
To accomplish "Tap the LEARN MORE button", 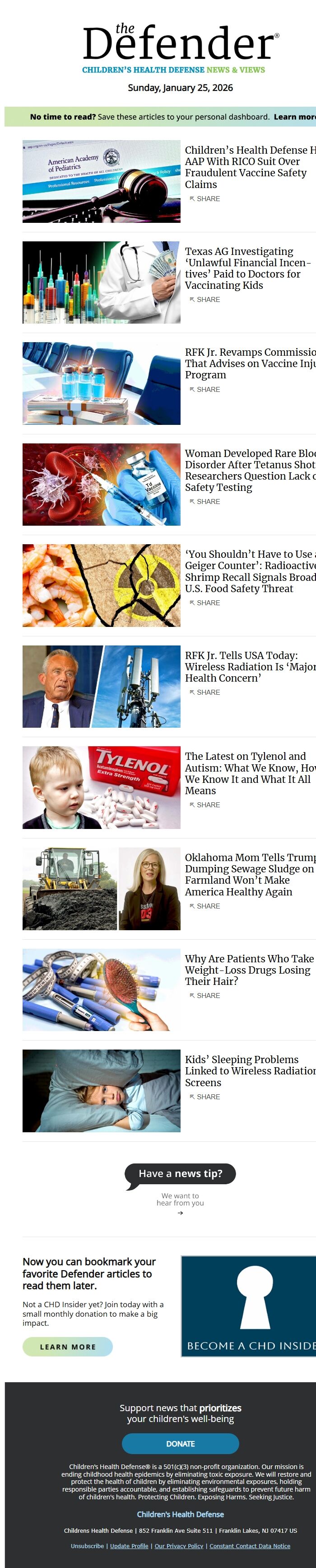I will tap(67, 1347).
